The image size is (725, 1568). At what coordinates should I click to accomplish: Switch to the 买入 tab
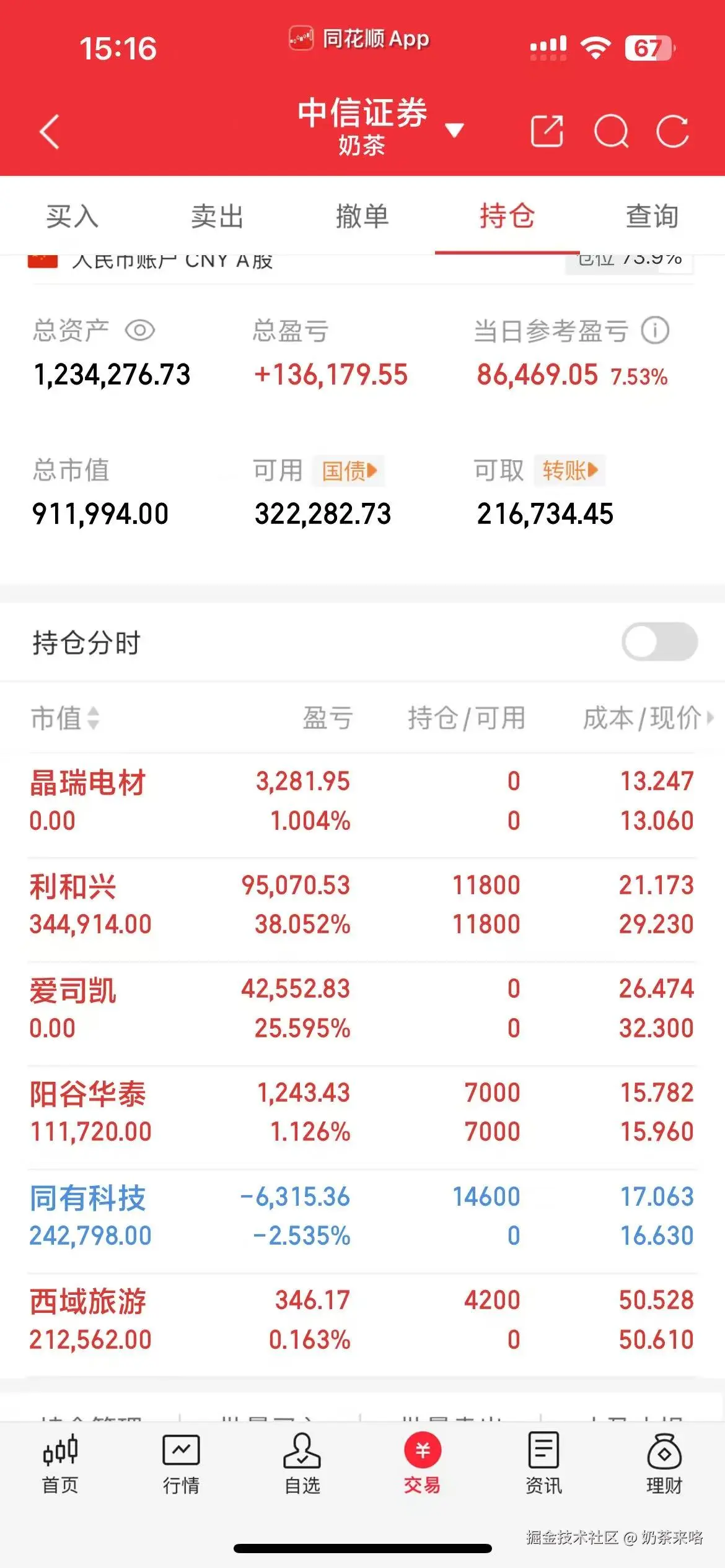72,217
